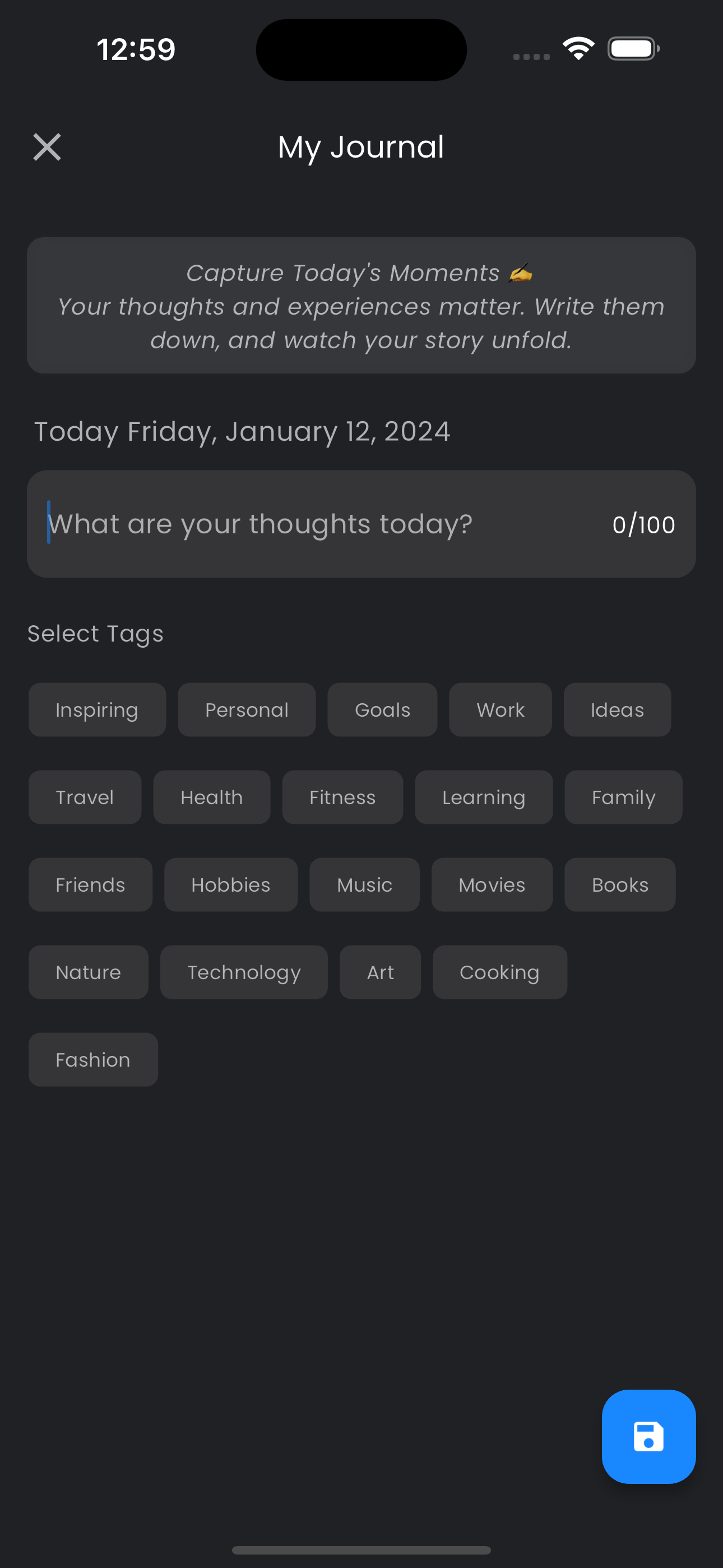Pick the Ideas tag
Screen dimensions: 723x1568
point(617,710)
